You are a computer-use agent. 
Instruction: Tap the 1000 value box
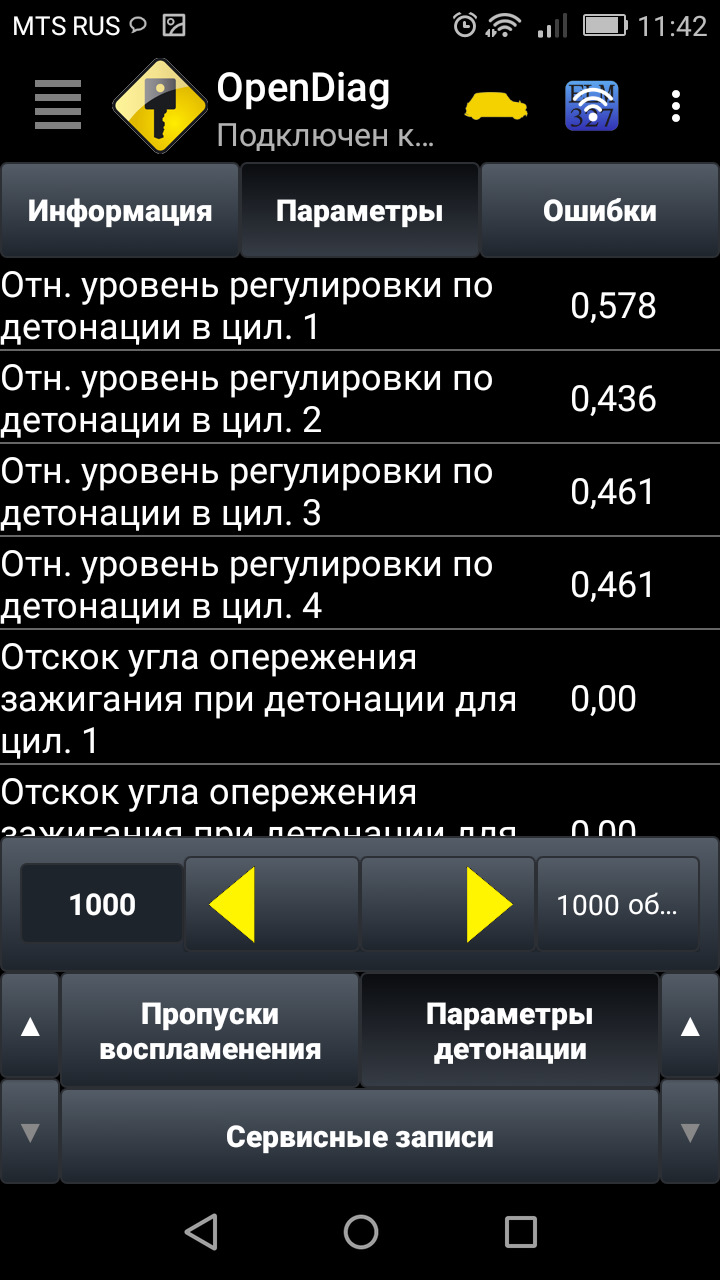(102, 904)
